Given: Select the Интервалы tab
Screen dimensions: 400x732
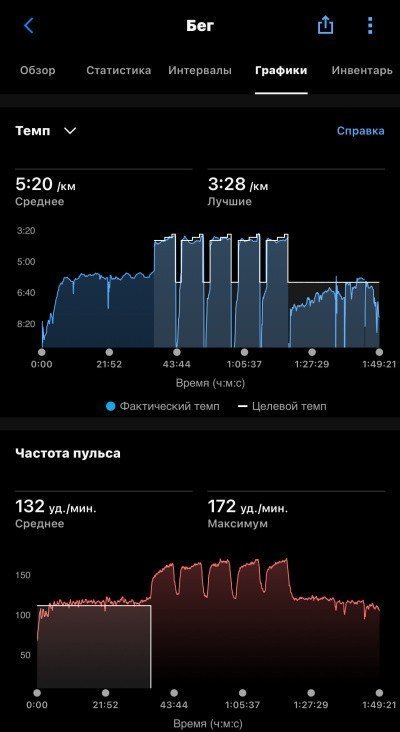Looking at the screenshot, I should click(200, 70).
